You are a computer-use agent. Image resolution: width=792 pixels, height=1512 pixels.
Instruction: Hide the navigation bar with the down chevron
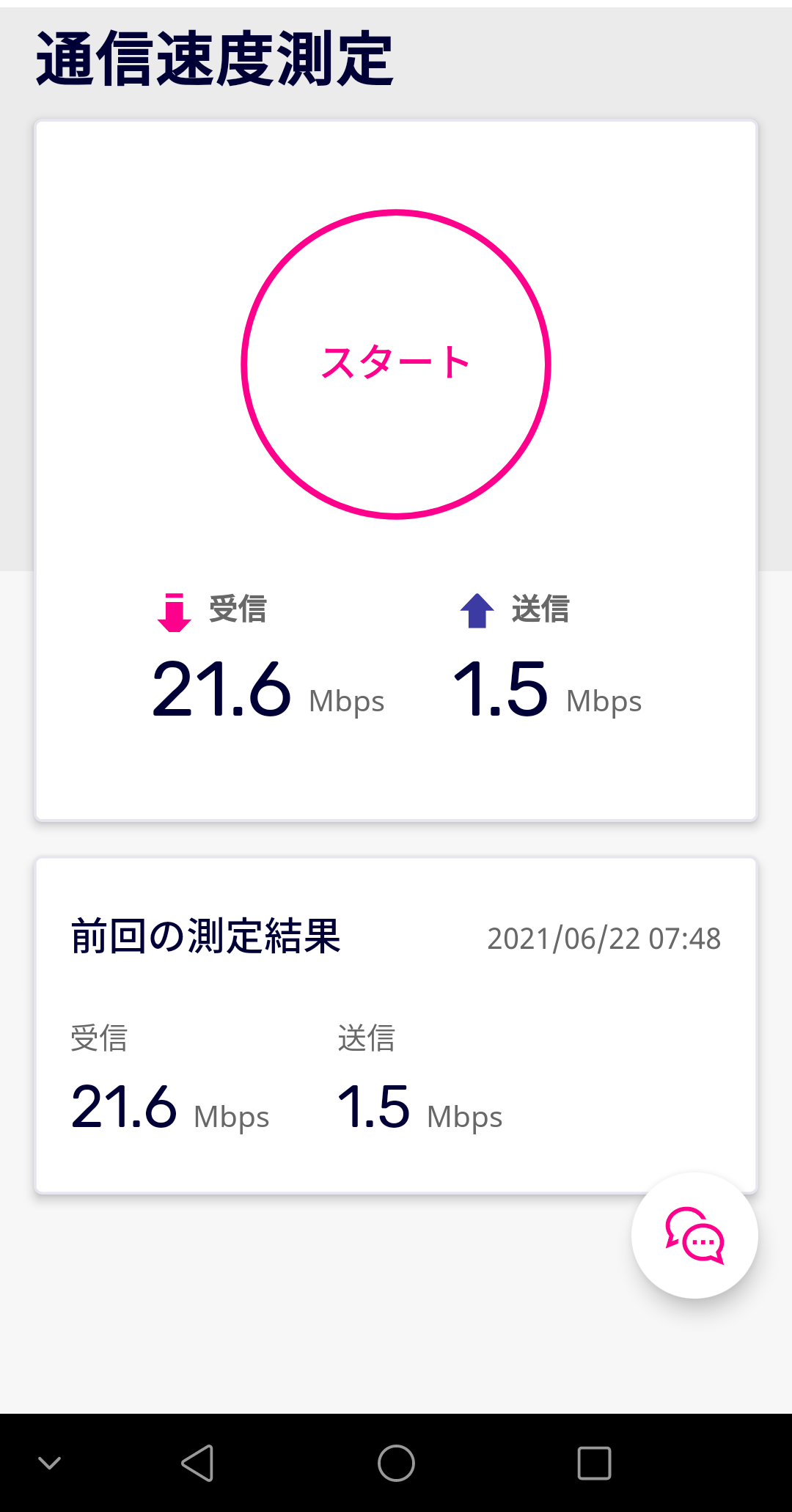(49, 1464)
